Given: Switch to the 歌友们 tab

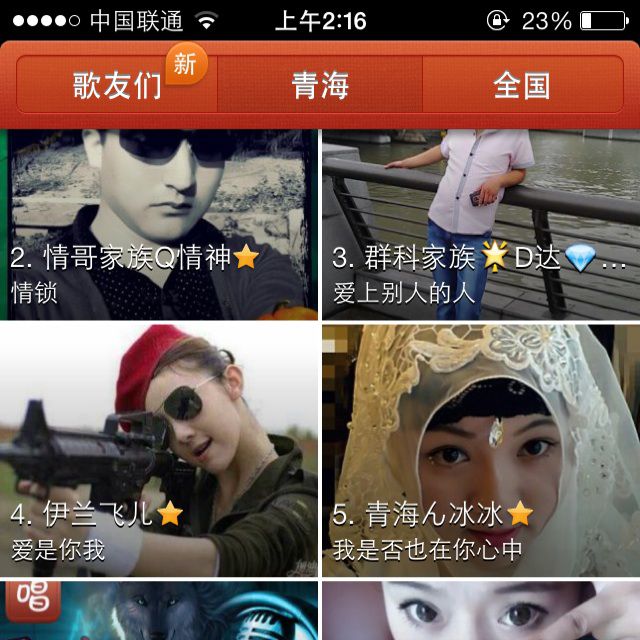Looking at the screenshot, I should [x=117, y=85].
